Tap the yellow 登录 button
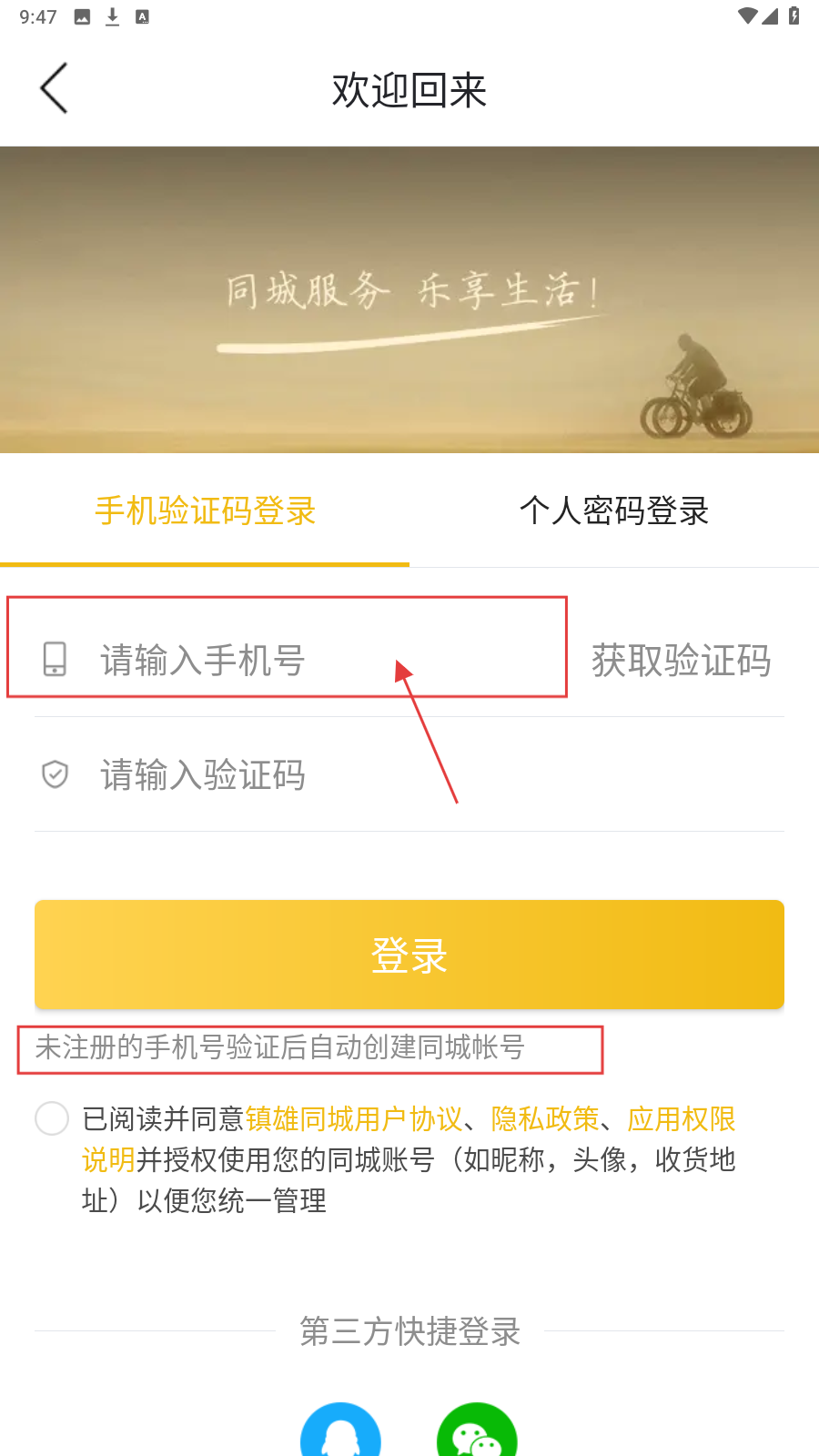The height and width of the screenshot is (1456, 819). [x=409, y=955]
